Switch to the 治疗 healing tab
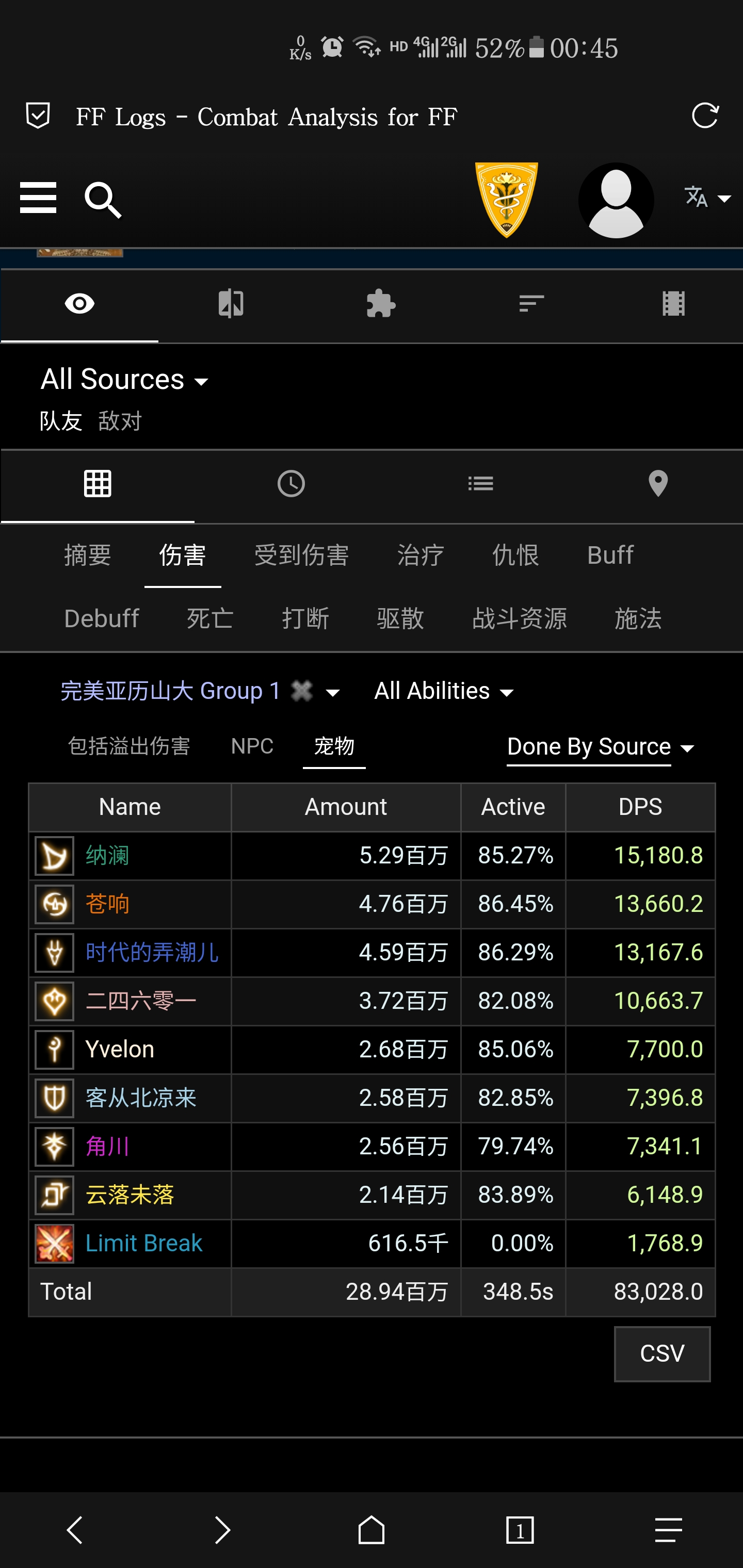 tap(419, 555)
